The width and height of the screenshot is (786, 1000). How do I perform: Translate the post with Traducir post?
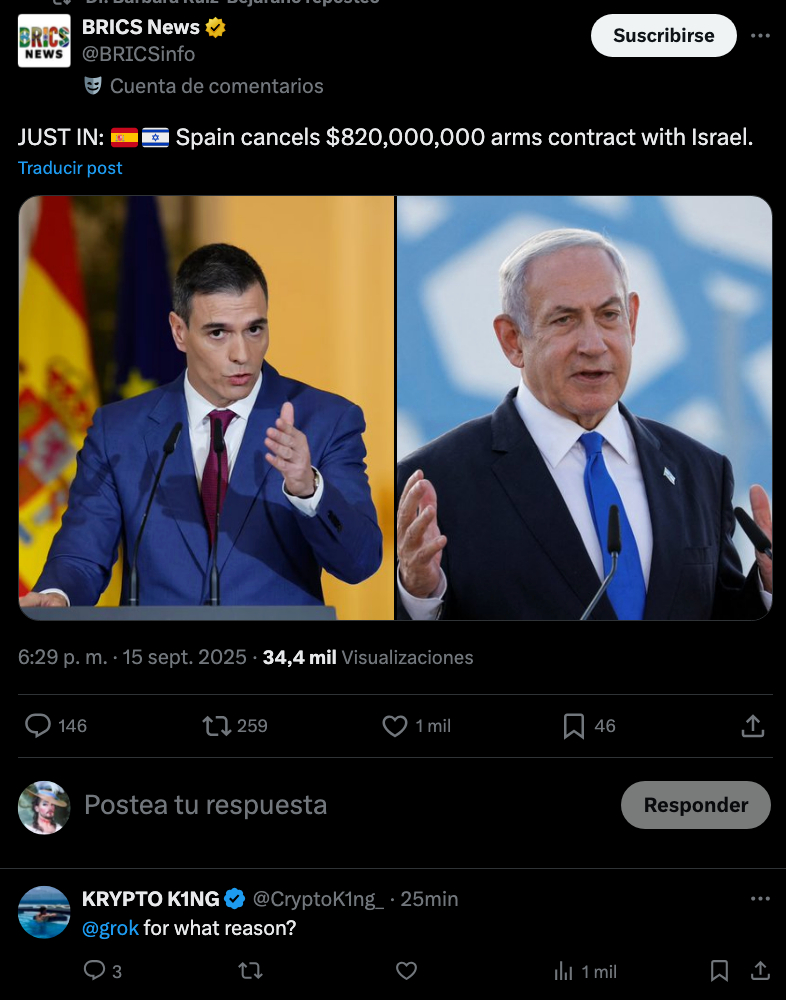pos(70,168)
